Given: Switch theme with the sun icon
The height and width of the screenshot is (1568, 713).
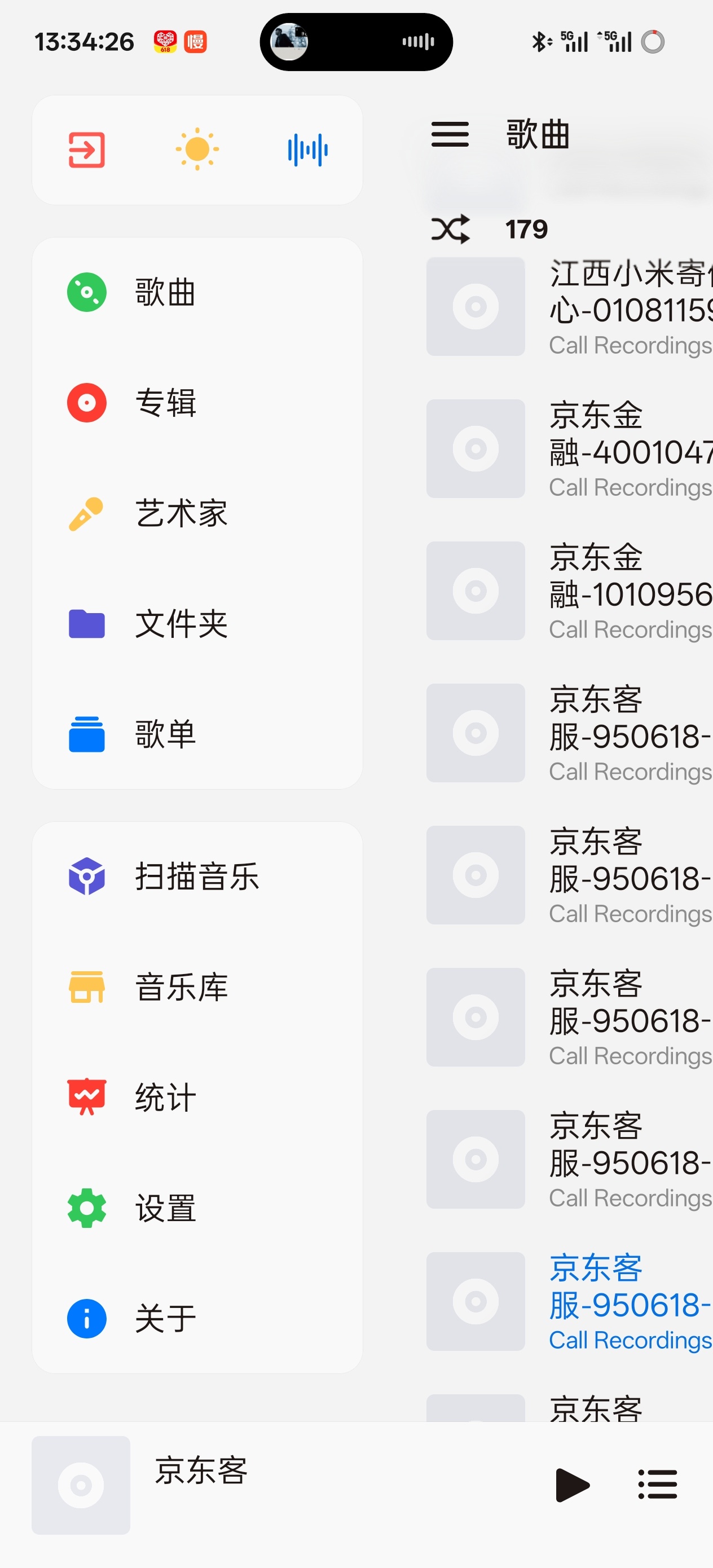Looking at the screenshot, I should click(197, 149).
